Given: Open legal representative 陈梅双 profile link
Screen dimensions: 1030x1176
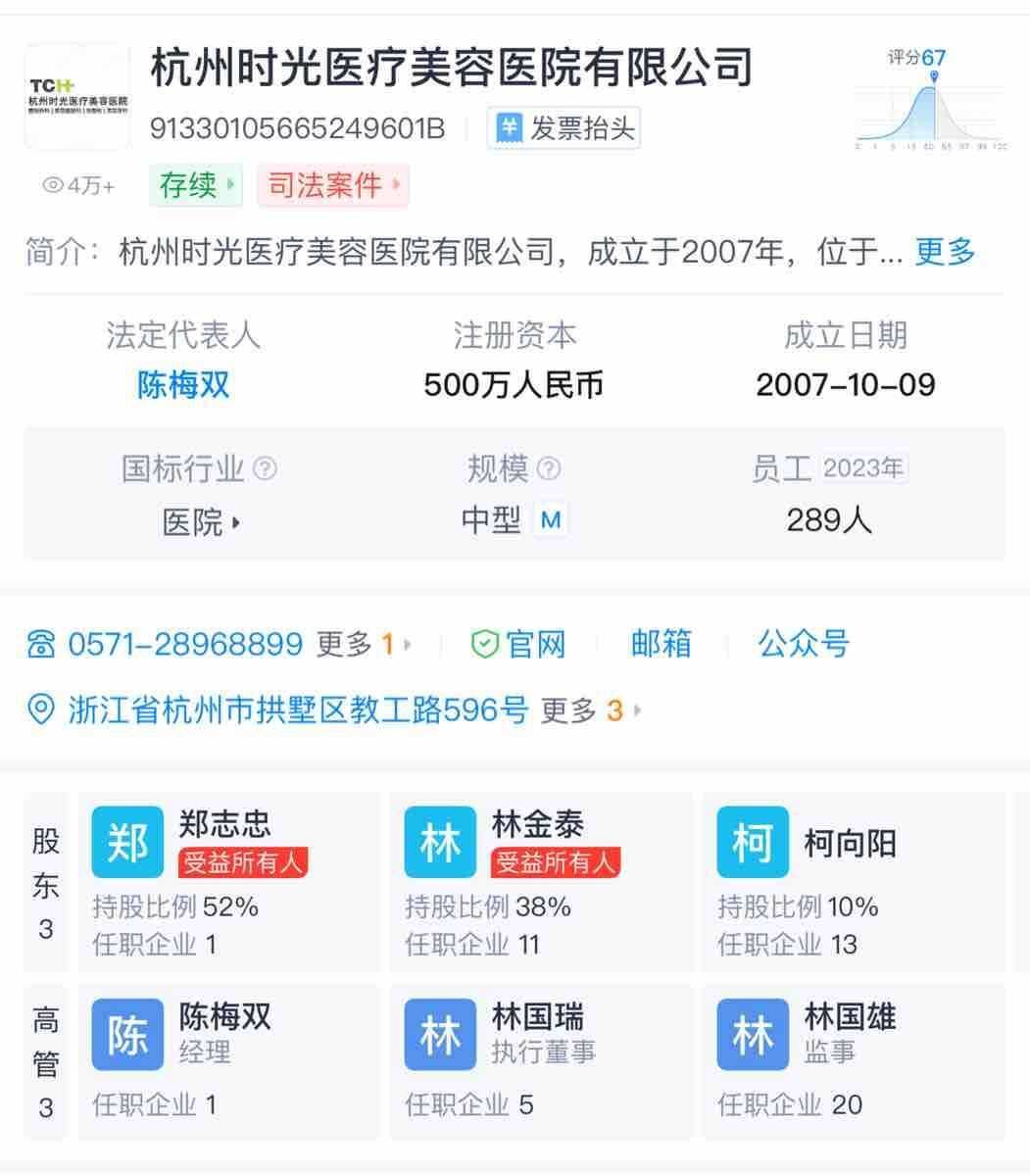Looking at the screenshot, I should [184, 385].
